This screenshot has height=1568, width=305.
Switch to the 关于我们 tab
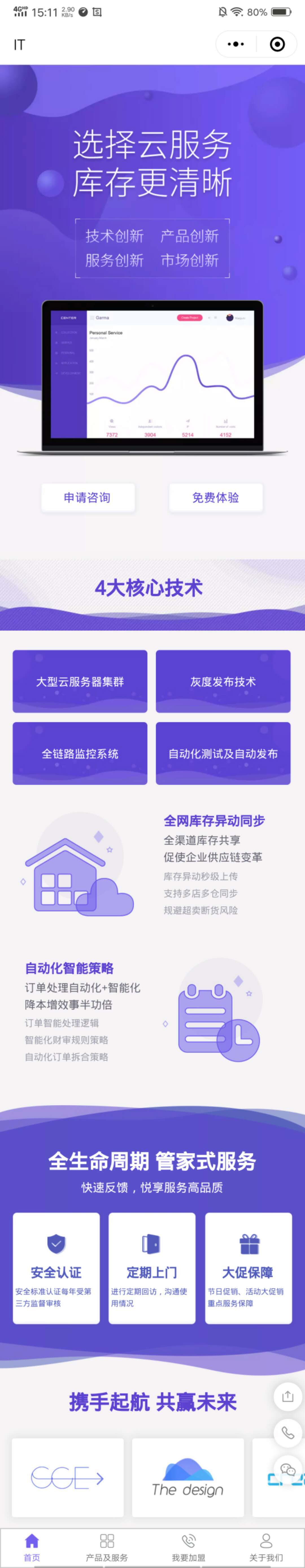click(x=266, y=1547)
